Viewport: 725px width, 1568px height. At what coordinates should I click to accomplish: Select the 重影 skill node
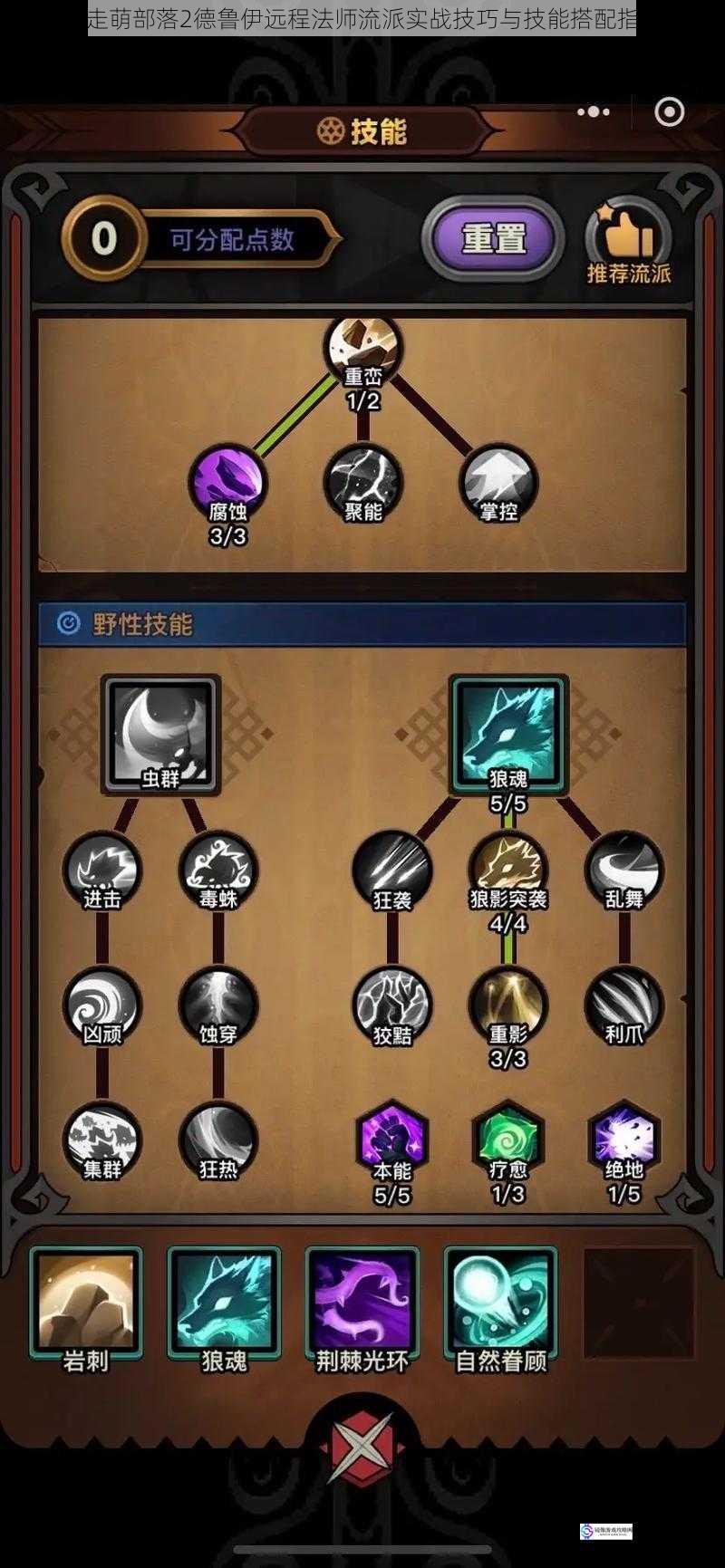pos(507,1004)
